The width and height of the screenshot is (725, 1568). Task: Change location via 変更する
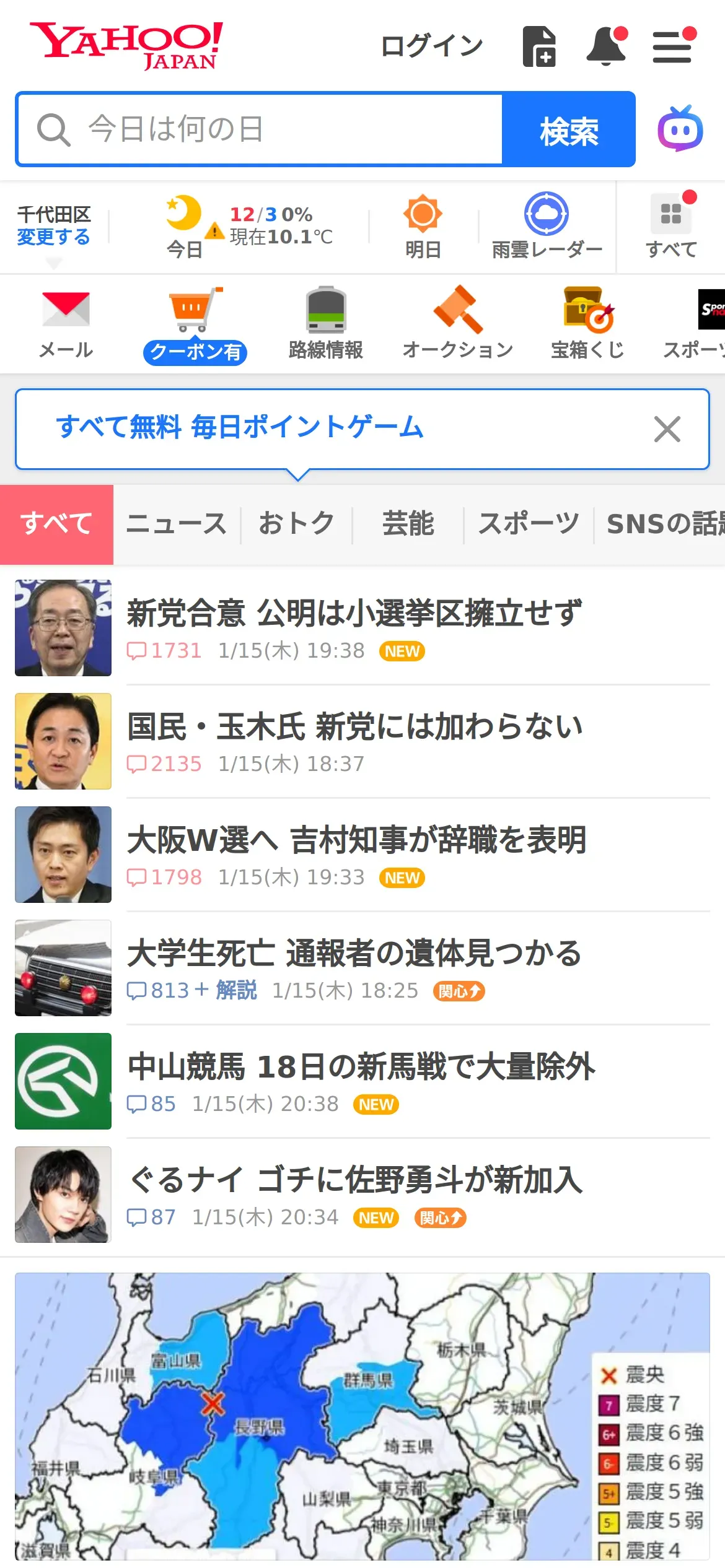(x=53, y=237)
